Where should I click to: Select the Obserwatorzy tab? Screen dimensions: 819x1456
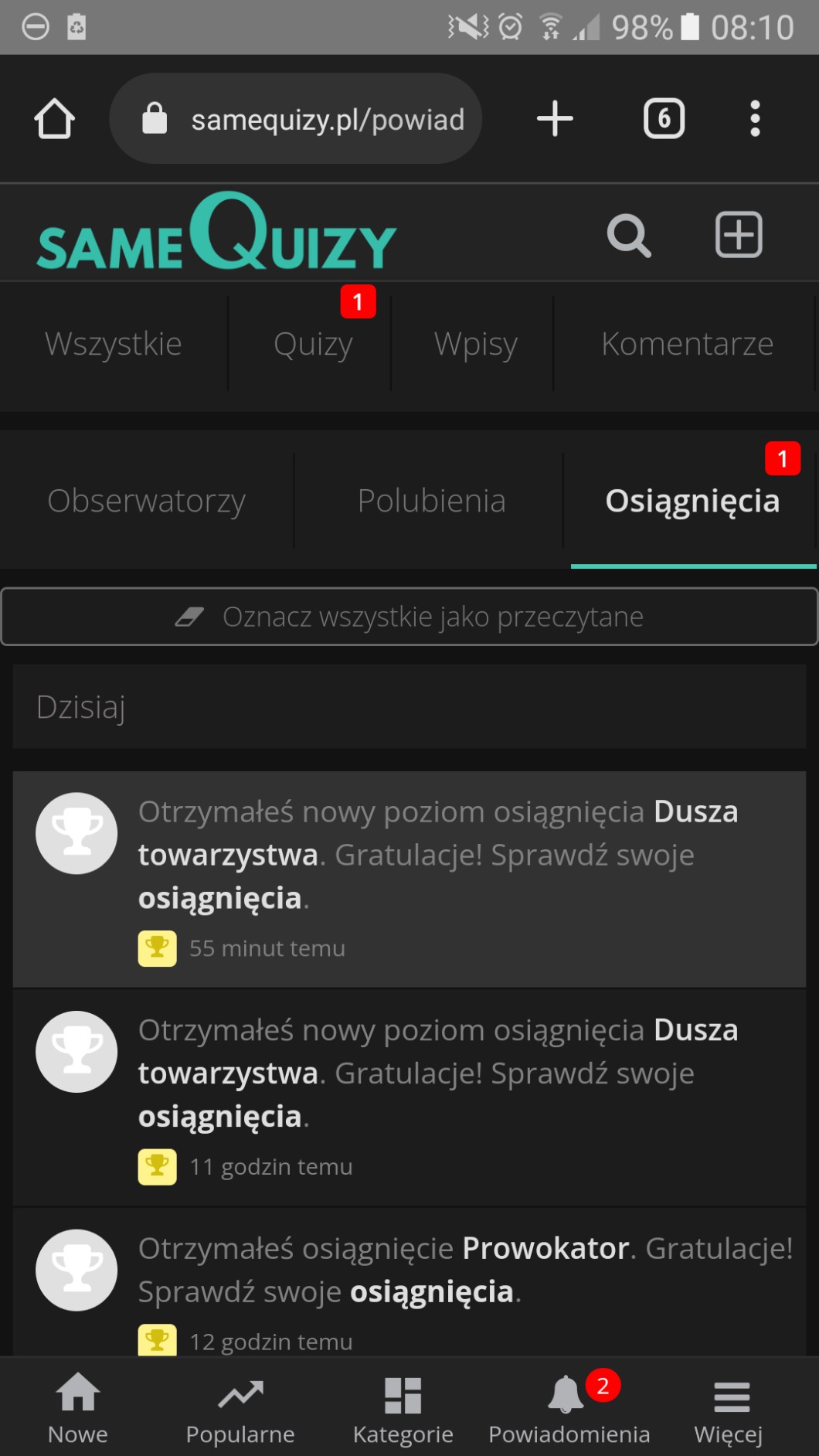coord(147,501)
